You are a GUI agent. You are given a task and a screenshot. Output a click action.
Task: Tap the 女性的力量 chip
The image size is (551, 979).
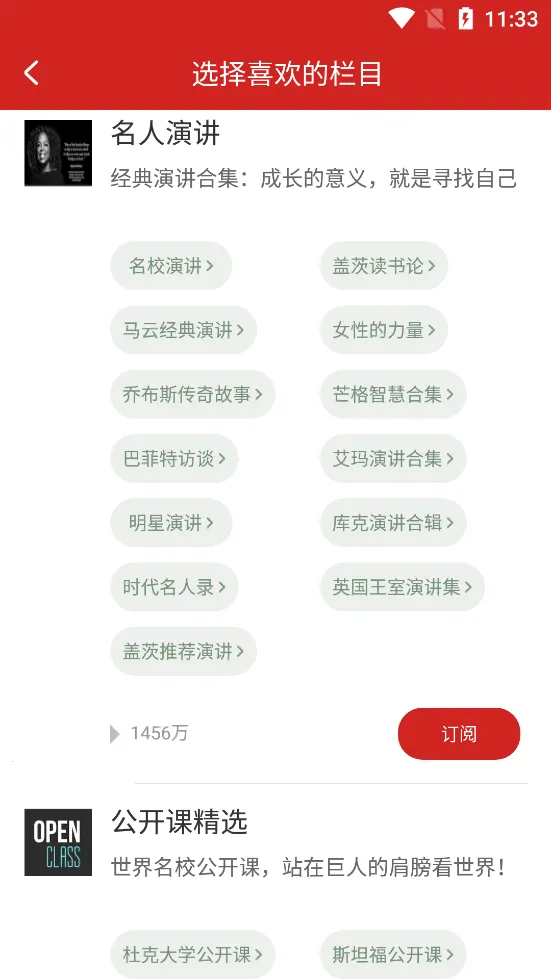pos(384,330)
